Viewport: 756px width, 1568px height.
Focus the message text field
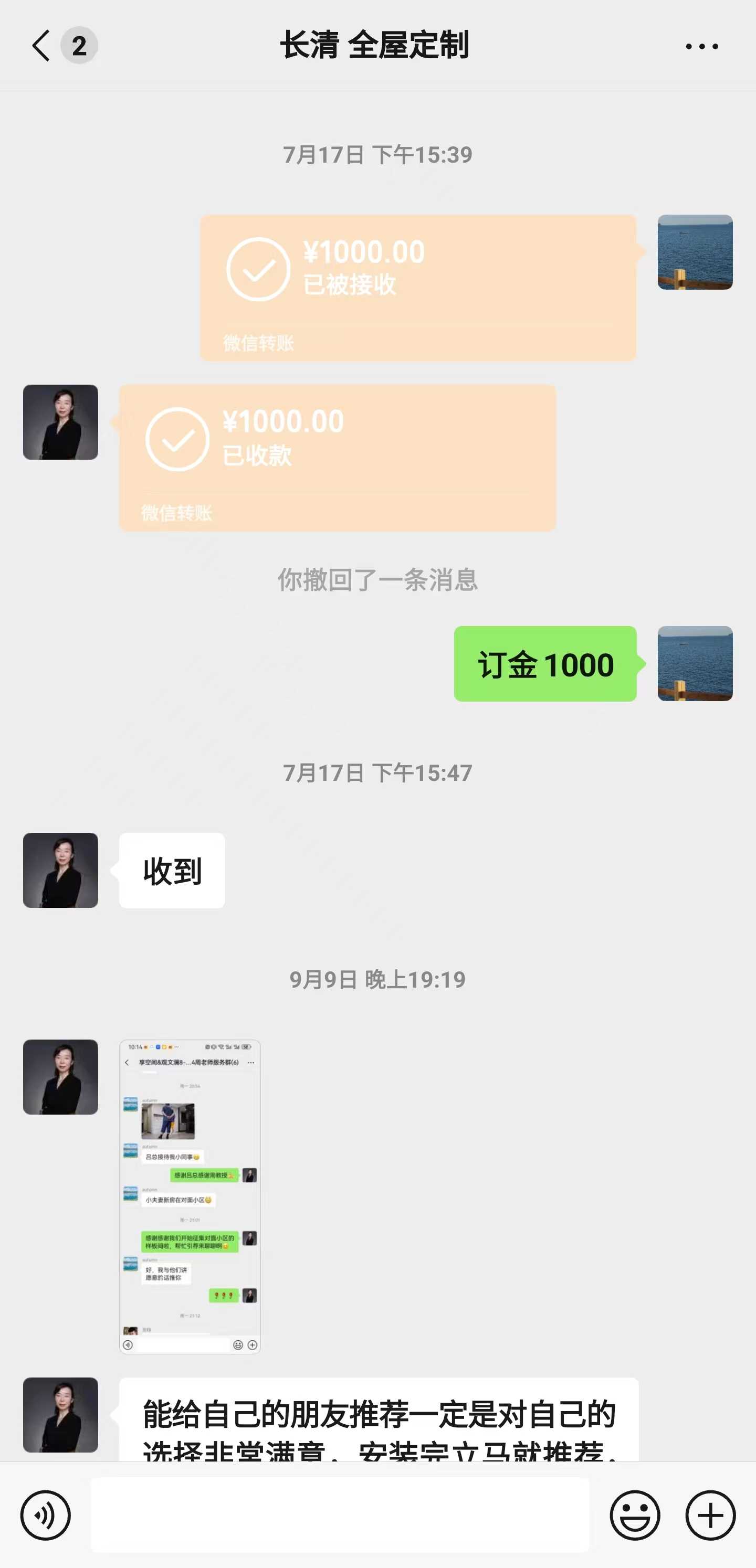tap(340, 1515)
